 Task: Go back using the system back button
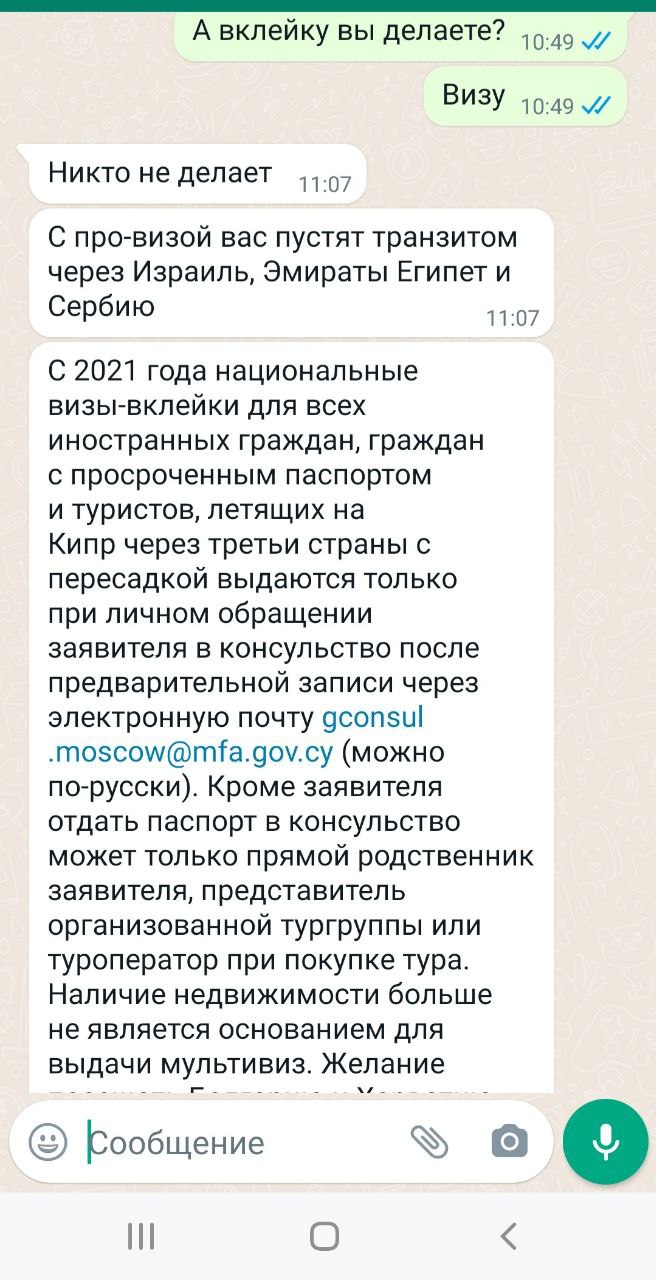click(509, 1237)
